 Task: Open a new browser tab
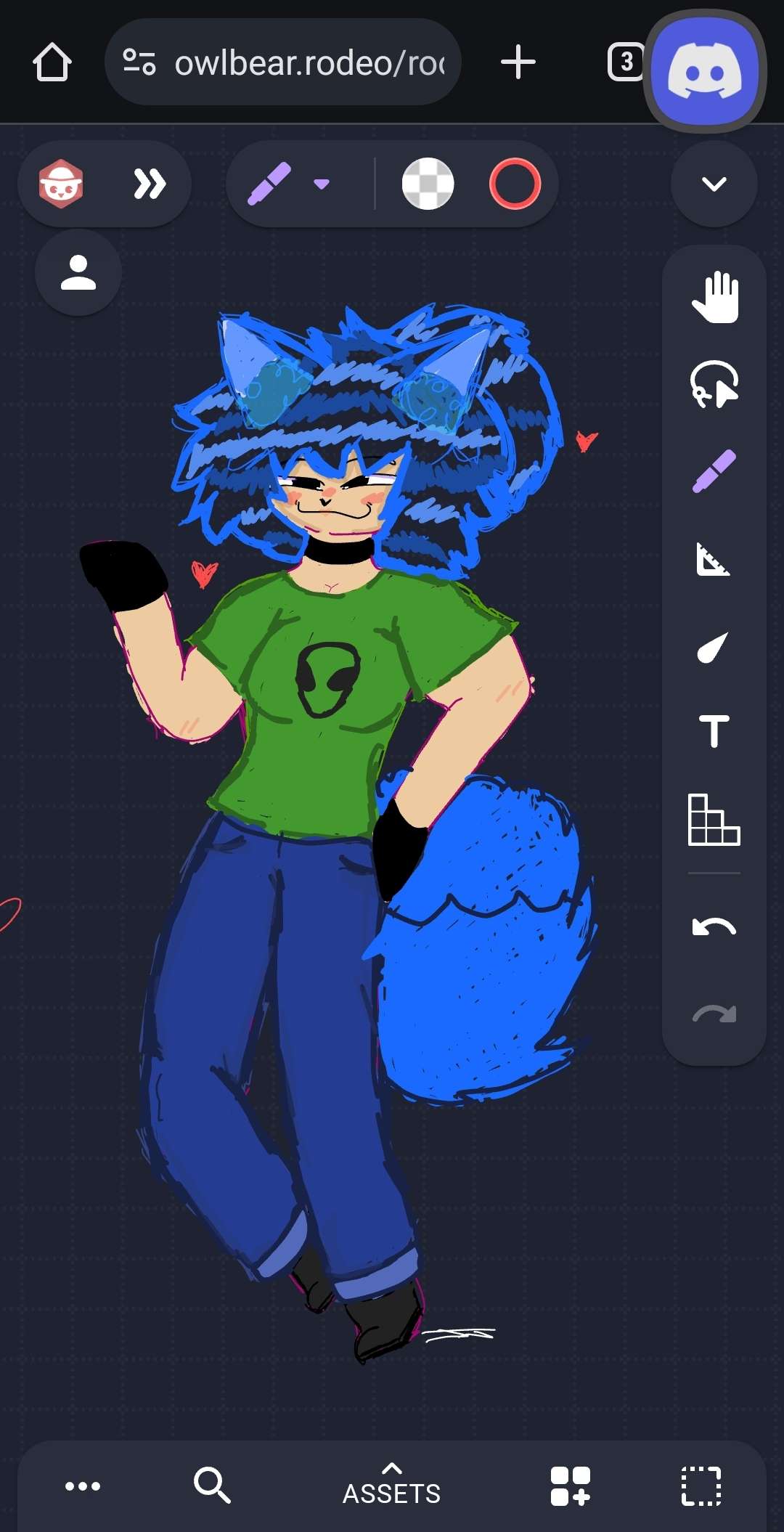click(x=518, y=62)
